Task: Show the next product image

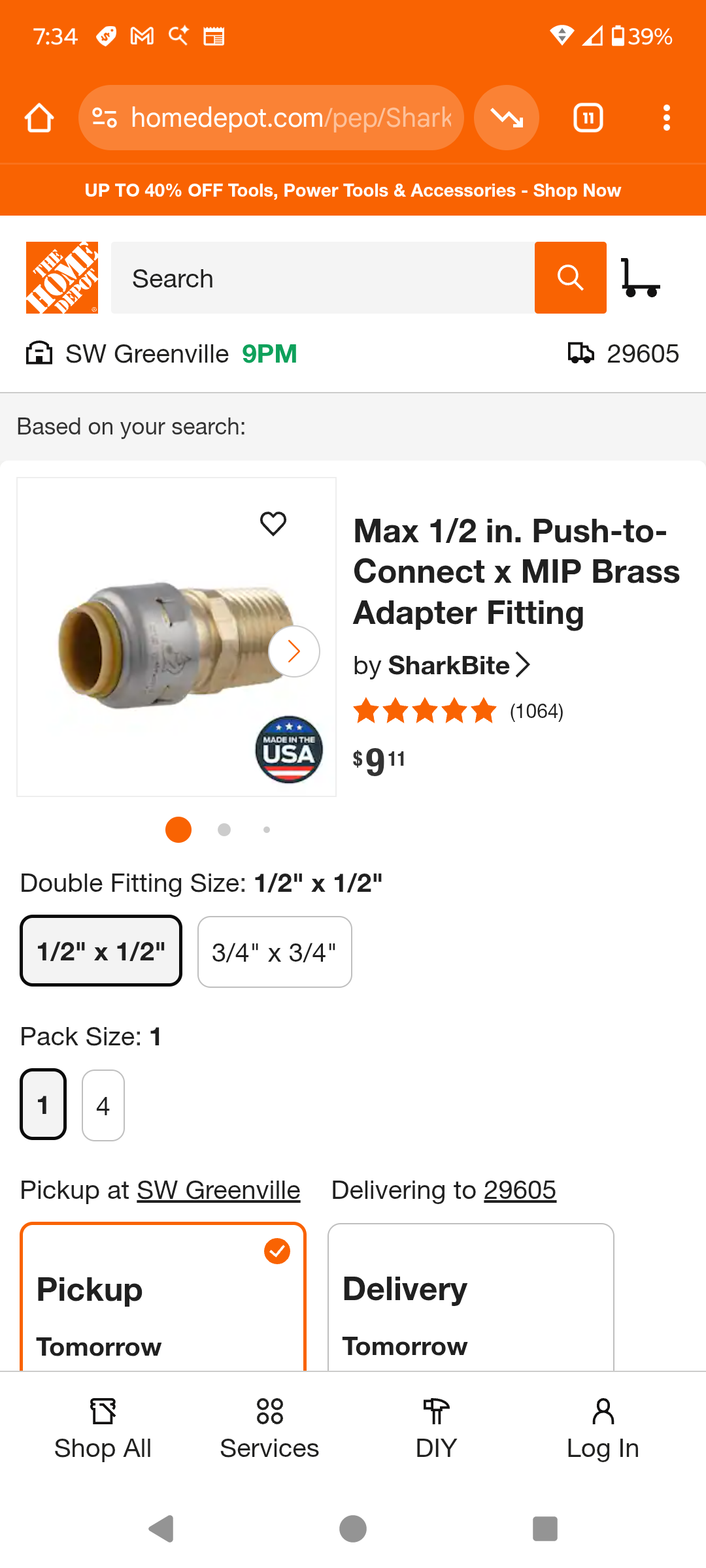Action: pos(294,651)
